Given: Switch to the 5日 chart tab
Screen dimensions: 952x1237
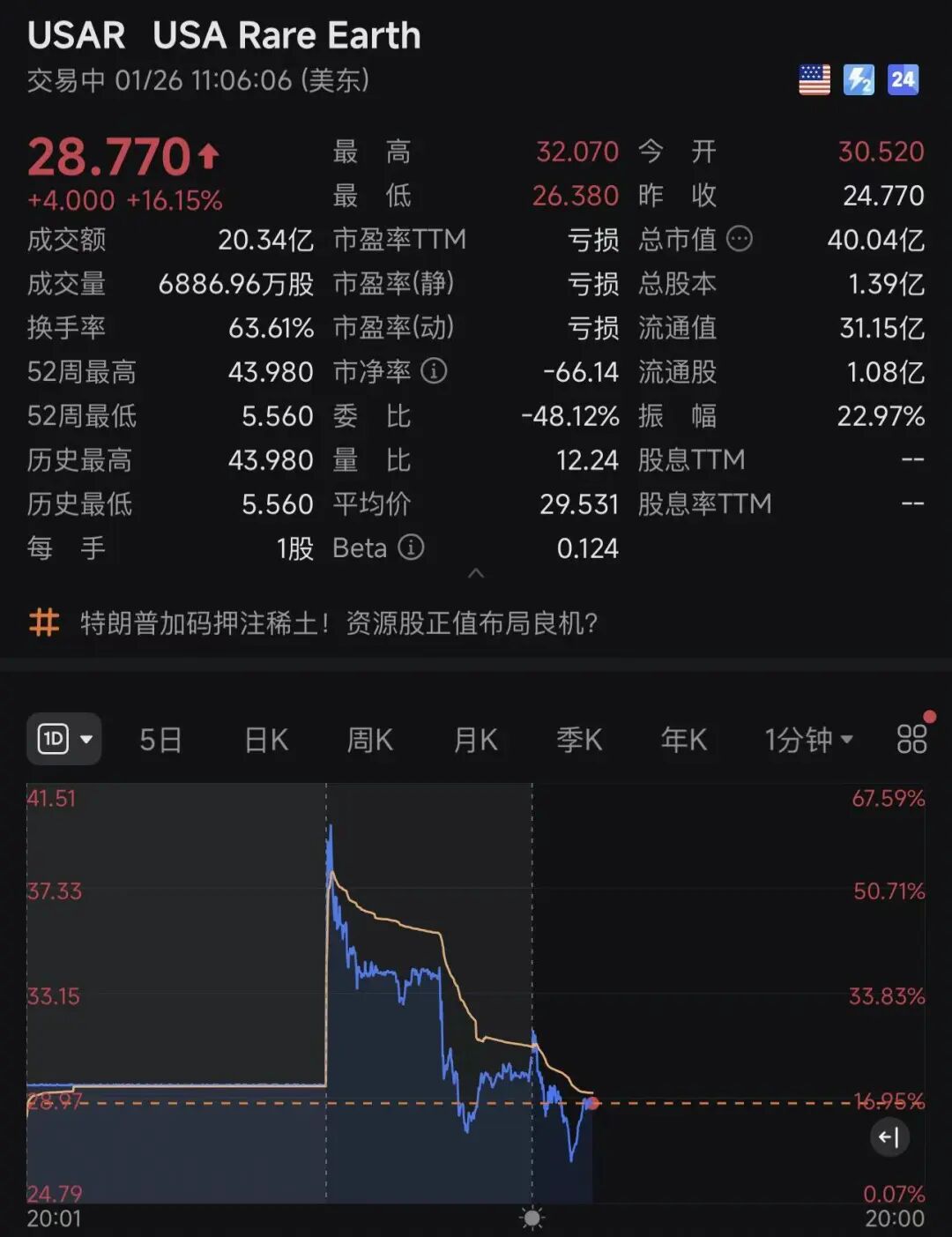Looking at the screenshot, I should click(x=160, y=740).
